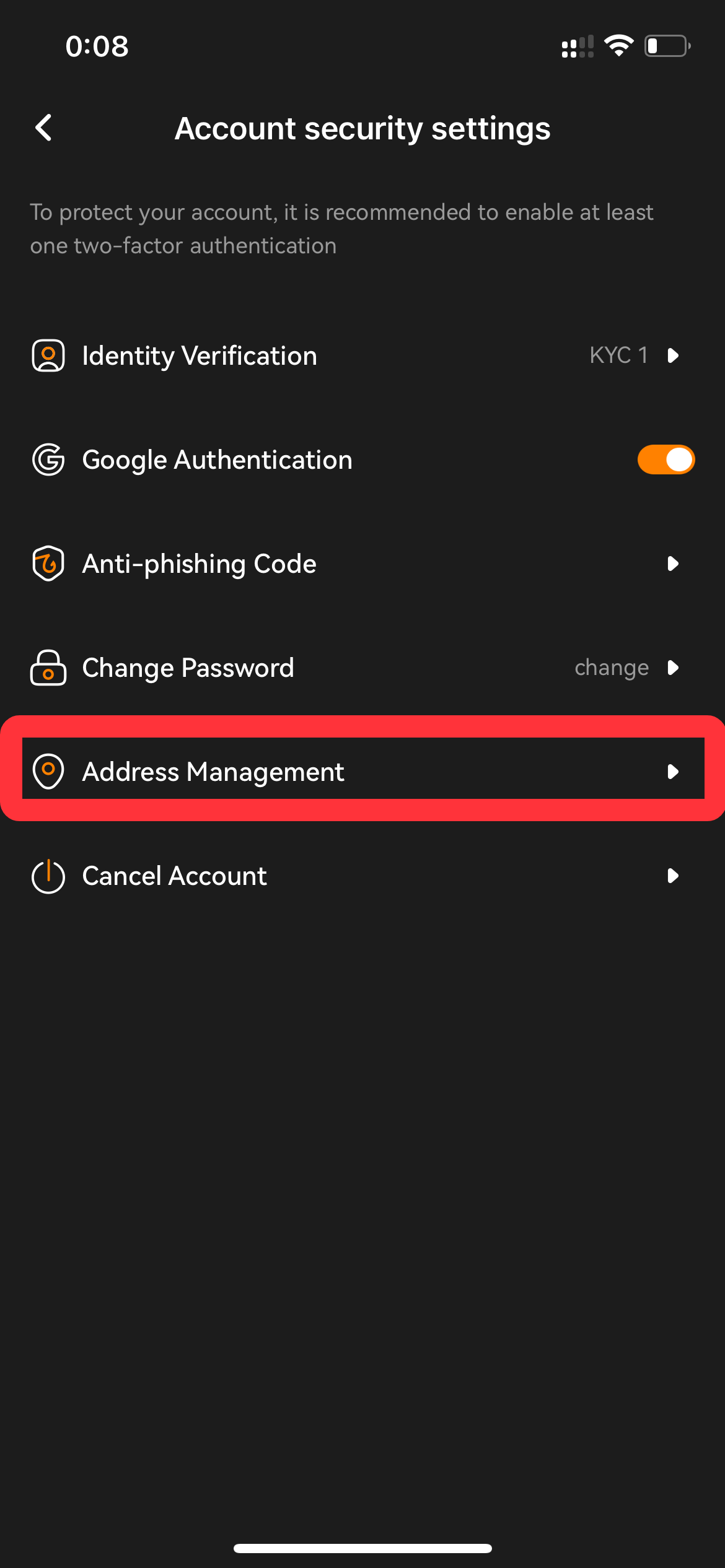Click the Anti-phishing shield icon
The image size is (725, 1568).
pyautogui.click(x=48, y=564)
